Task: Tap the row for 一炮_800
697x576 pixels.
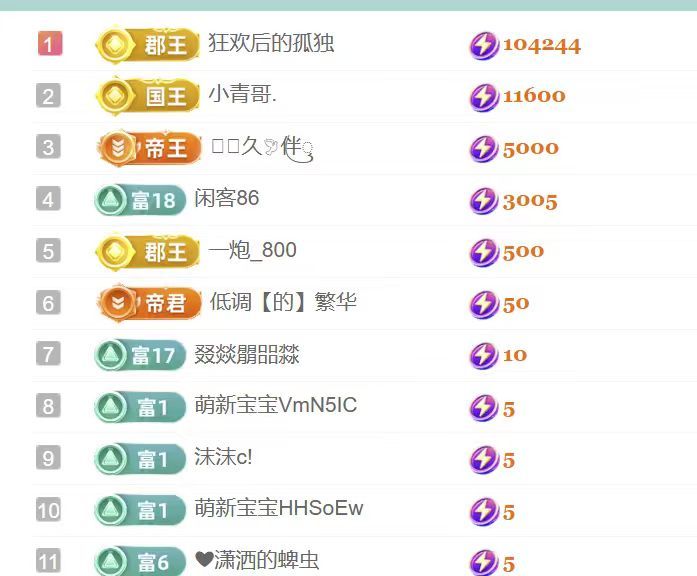Action: pos(253,251)
